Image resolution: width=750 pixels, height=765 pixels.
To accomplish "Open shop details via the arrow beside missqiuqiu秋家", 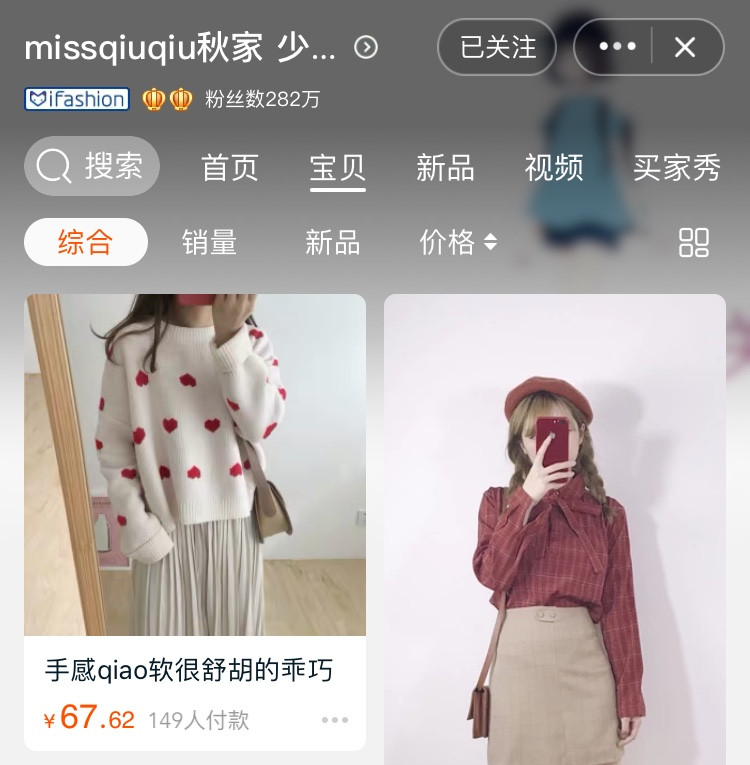I will (x=367, y=47).
